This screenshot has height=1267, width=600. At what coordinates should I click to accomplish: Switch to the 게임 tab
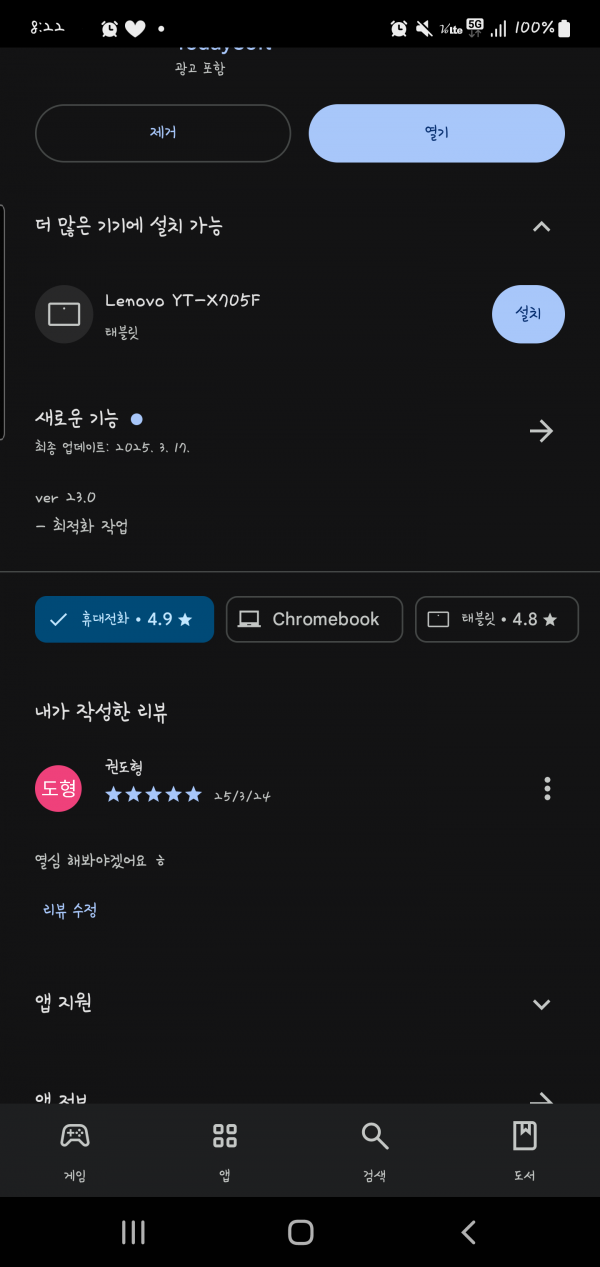tap(75, 1151)
